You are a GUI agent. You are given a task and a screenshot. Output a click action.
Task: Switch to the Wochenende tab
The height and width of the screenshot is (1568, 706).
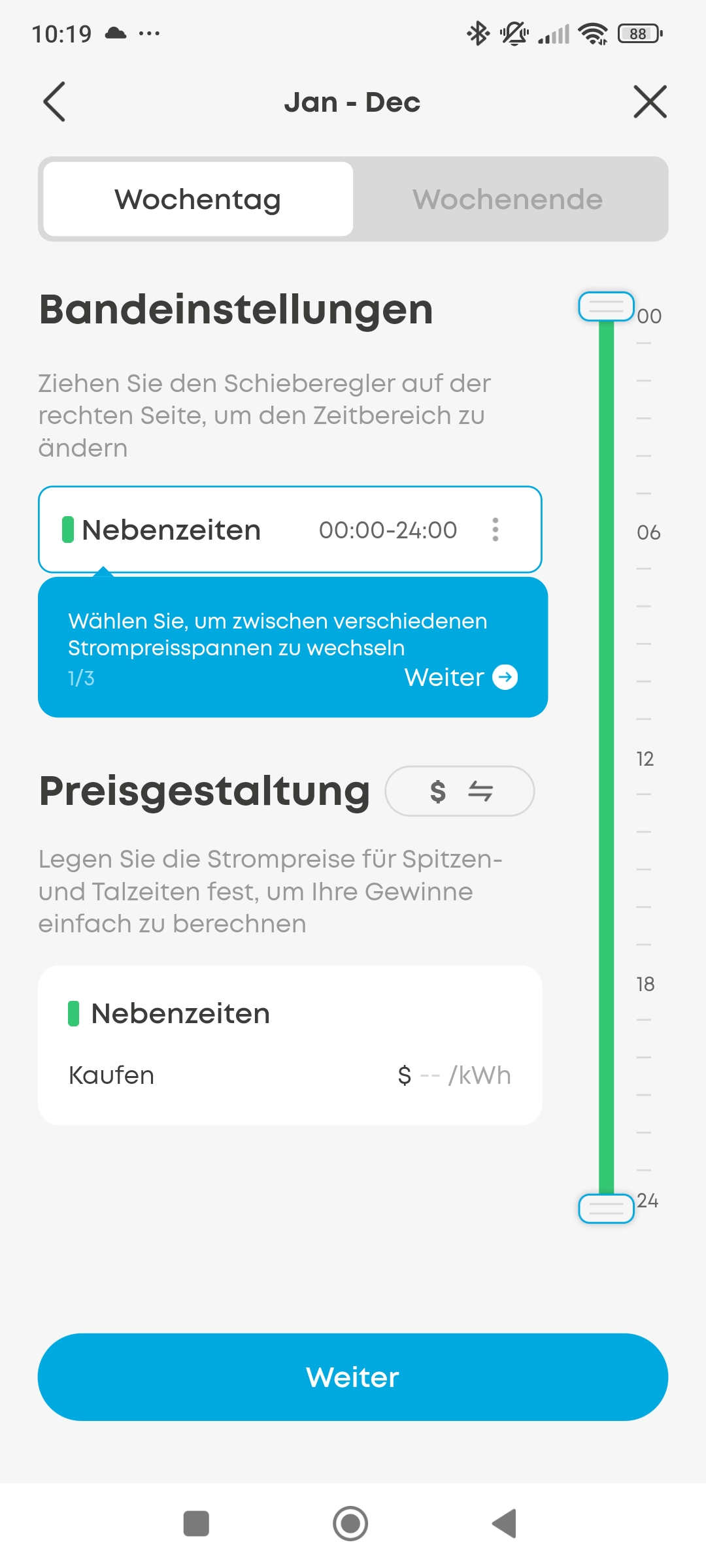coord(508,199)
